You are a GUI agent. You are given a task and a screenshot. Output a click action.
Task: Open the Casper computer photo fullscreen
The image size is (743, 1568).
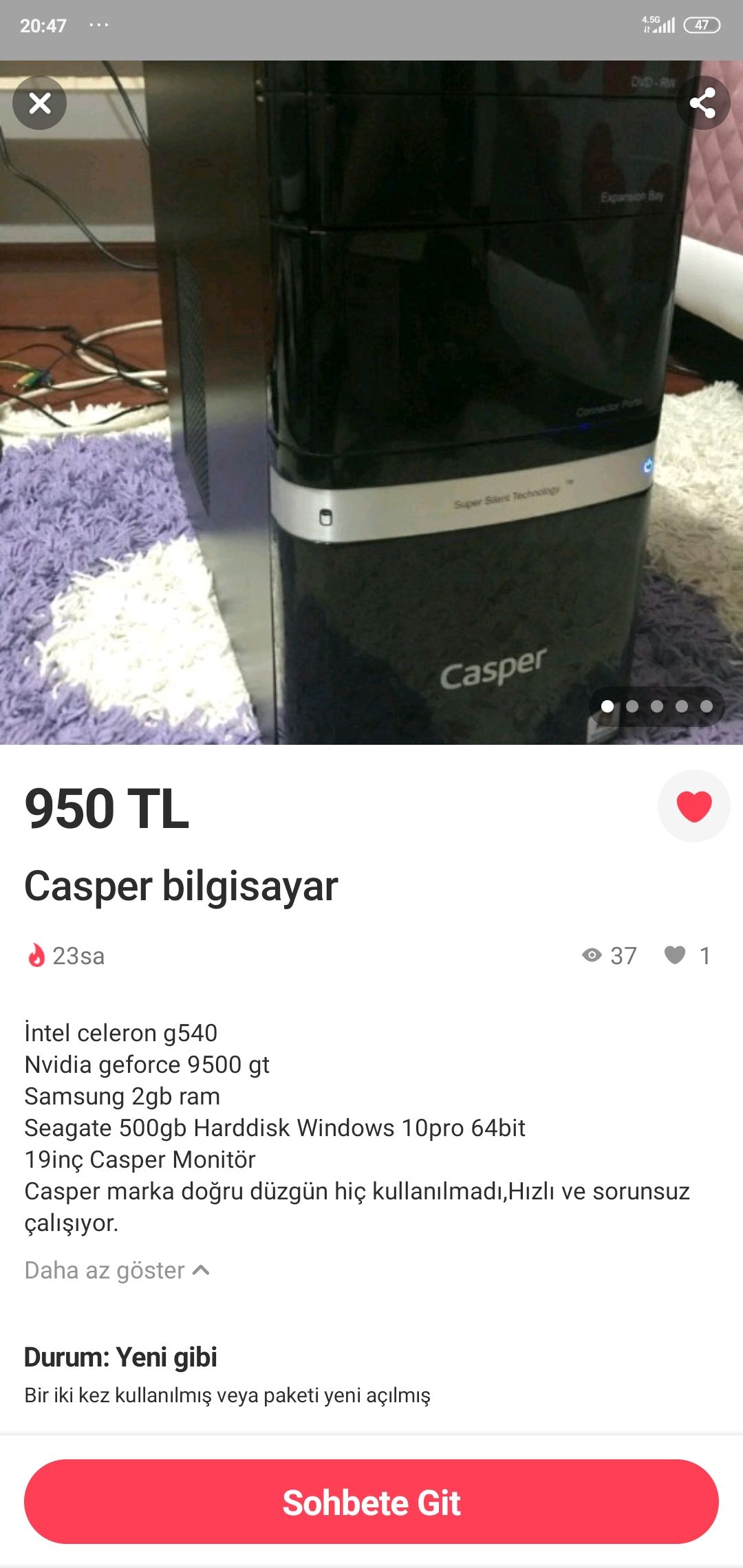coord(371,402)
